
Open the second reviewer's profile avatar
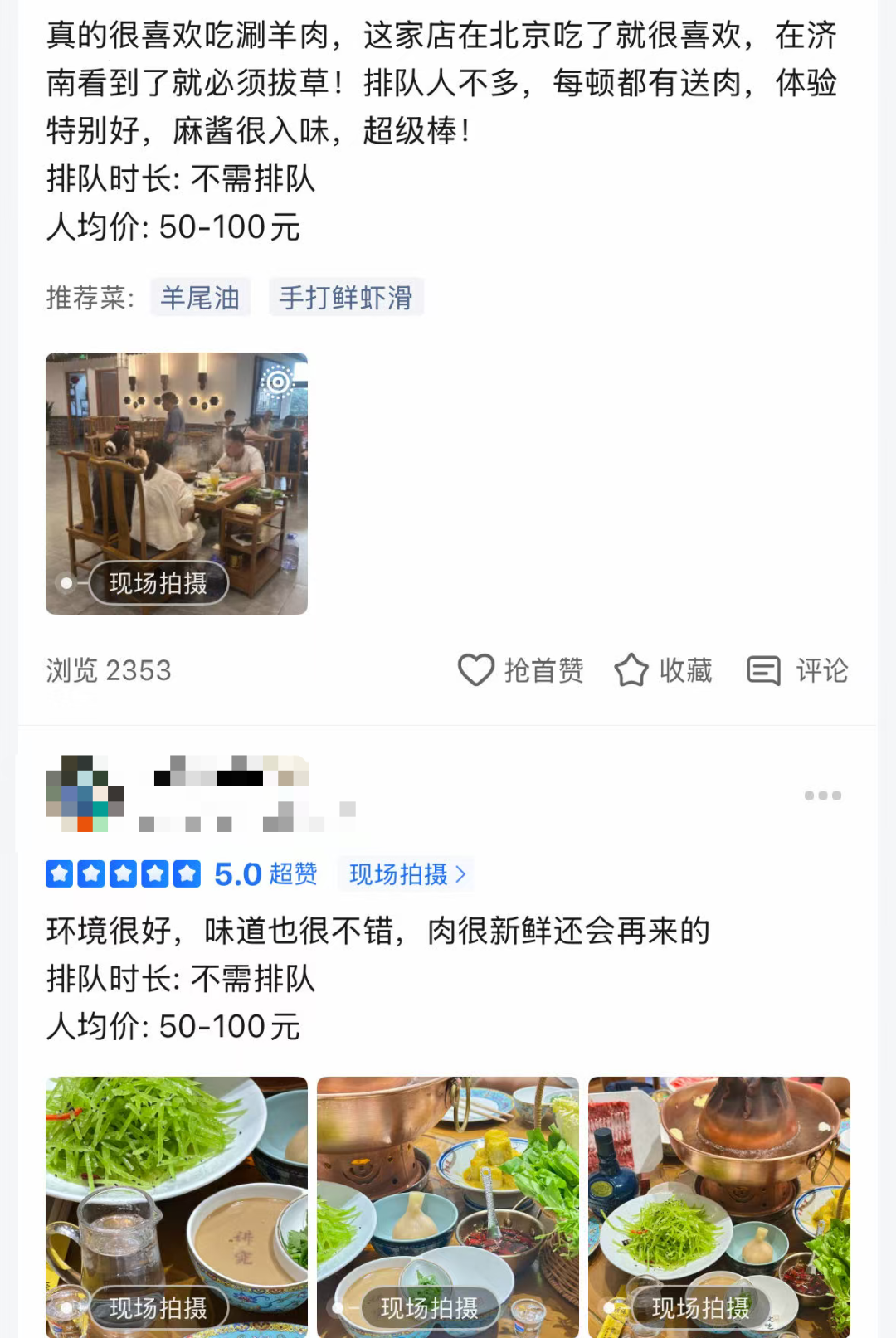click(x=85, y=793)
